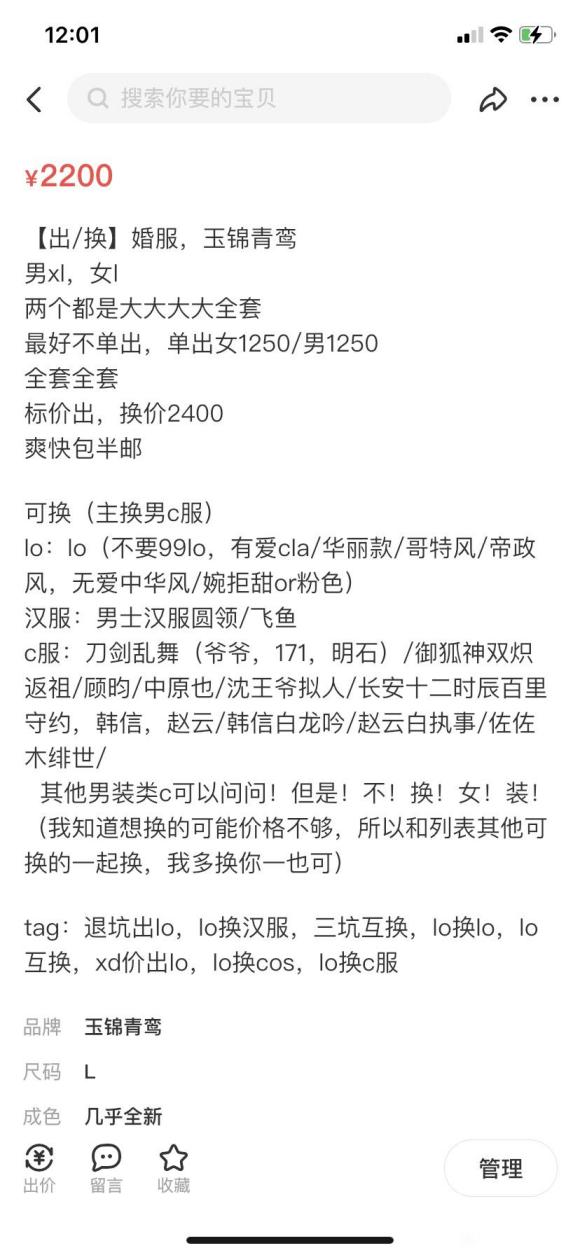Viewport: 580px width, 1255px height.
Task: Open the 管理 button
Action: coord(501,1168)
